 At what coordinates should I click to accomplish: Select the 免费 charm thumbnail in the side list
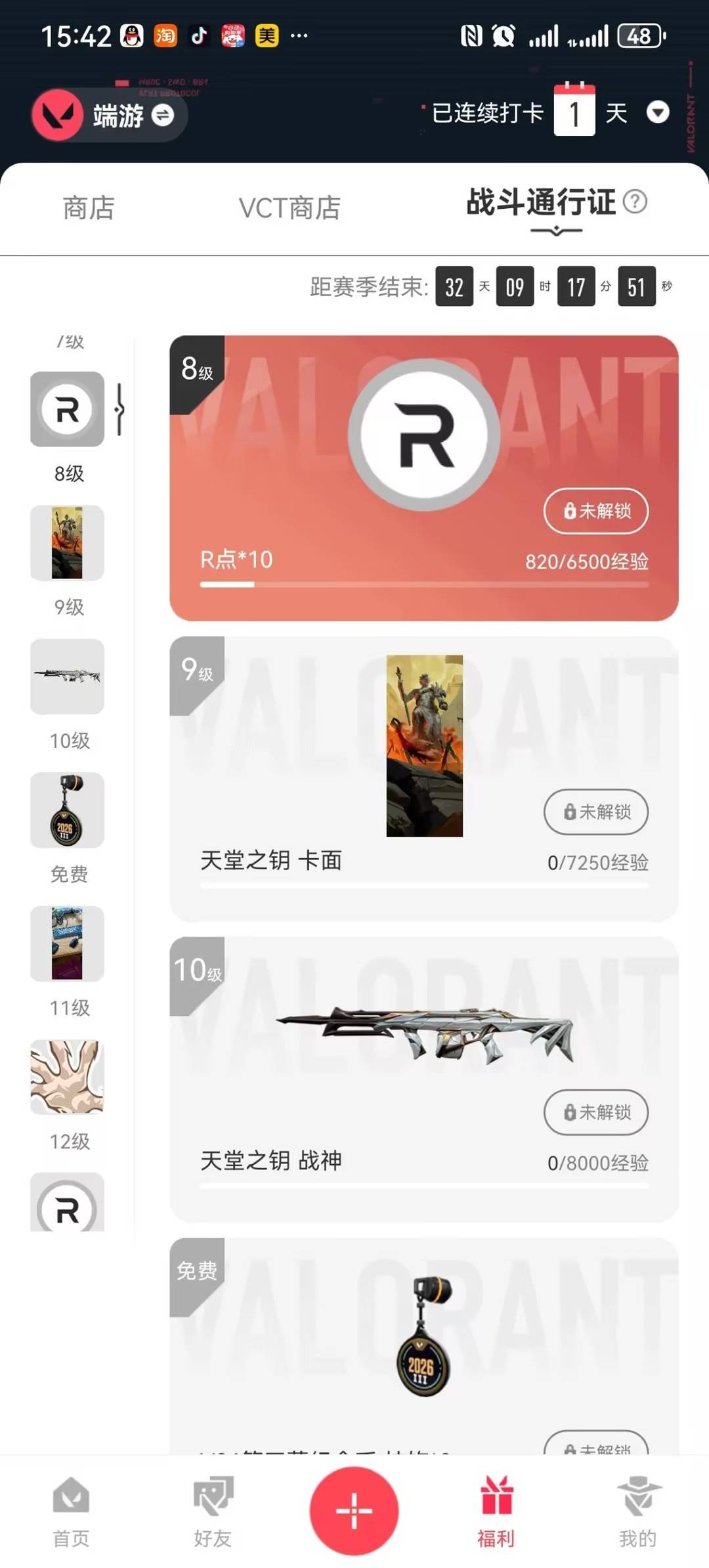67,810
